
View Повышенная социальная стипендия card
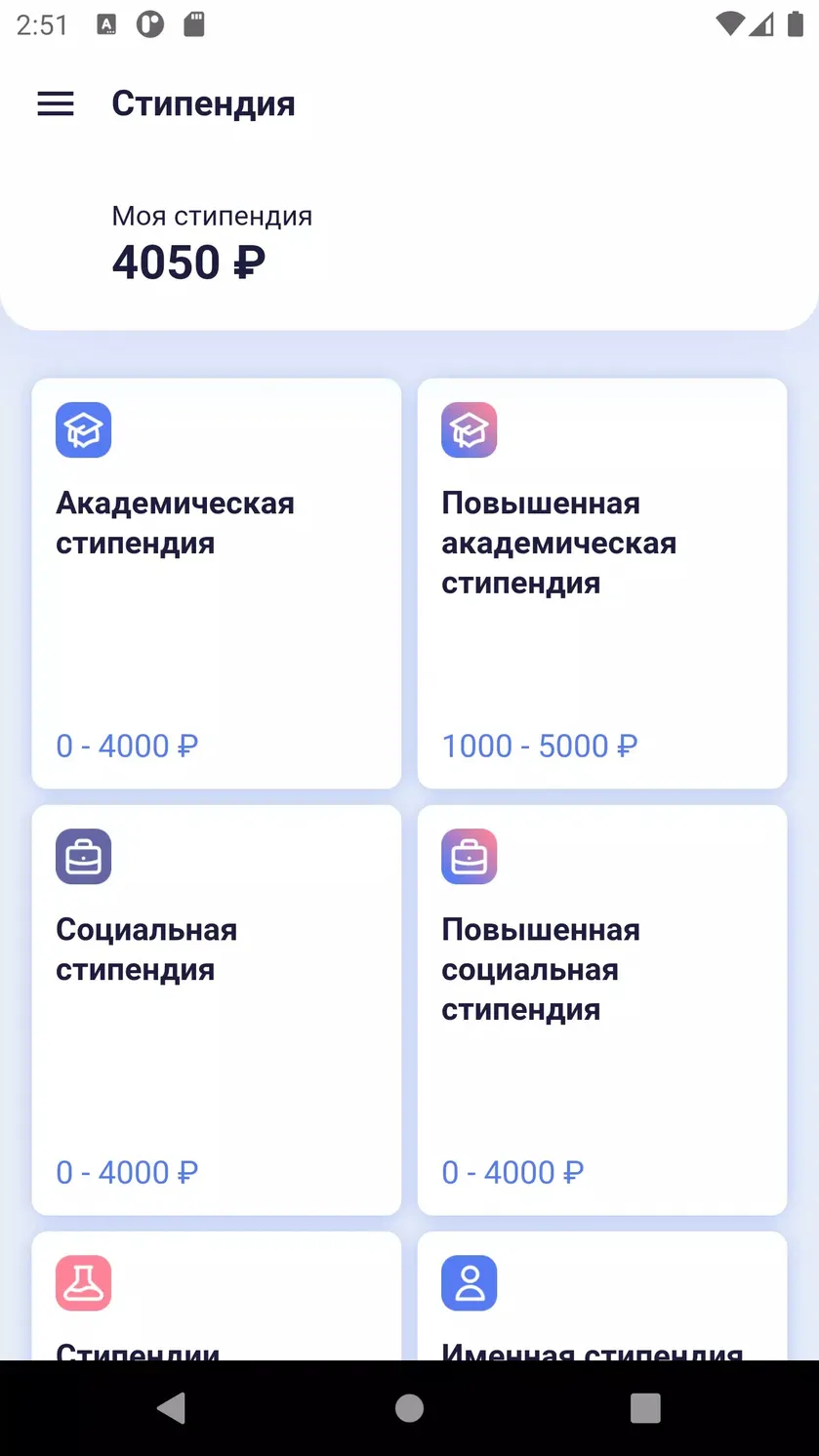(x=602, y=1009)
